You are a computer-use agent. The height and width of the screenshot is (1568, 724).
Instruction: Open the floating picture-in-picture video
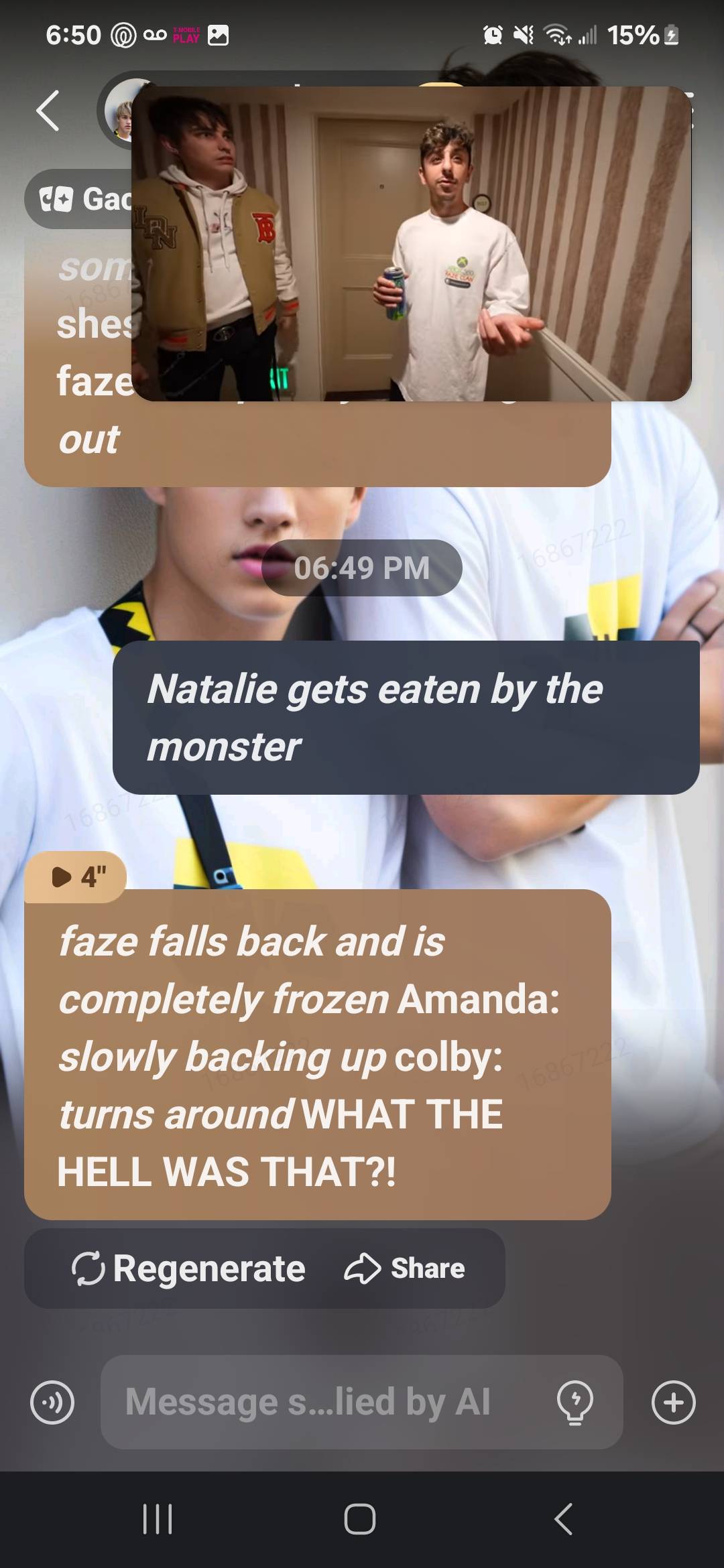pos(411,244)
